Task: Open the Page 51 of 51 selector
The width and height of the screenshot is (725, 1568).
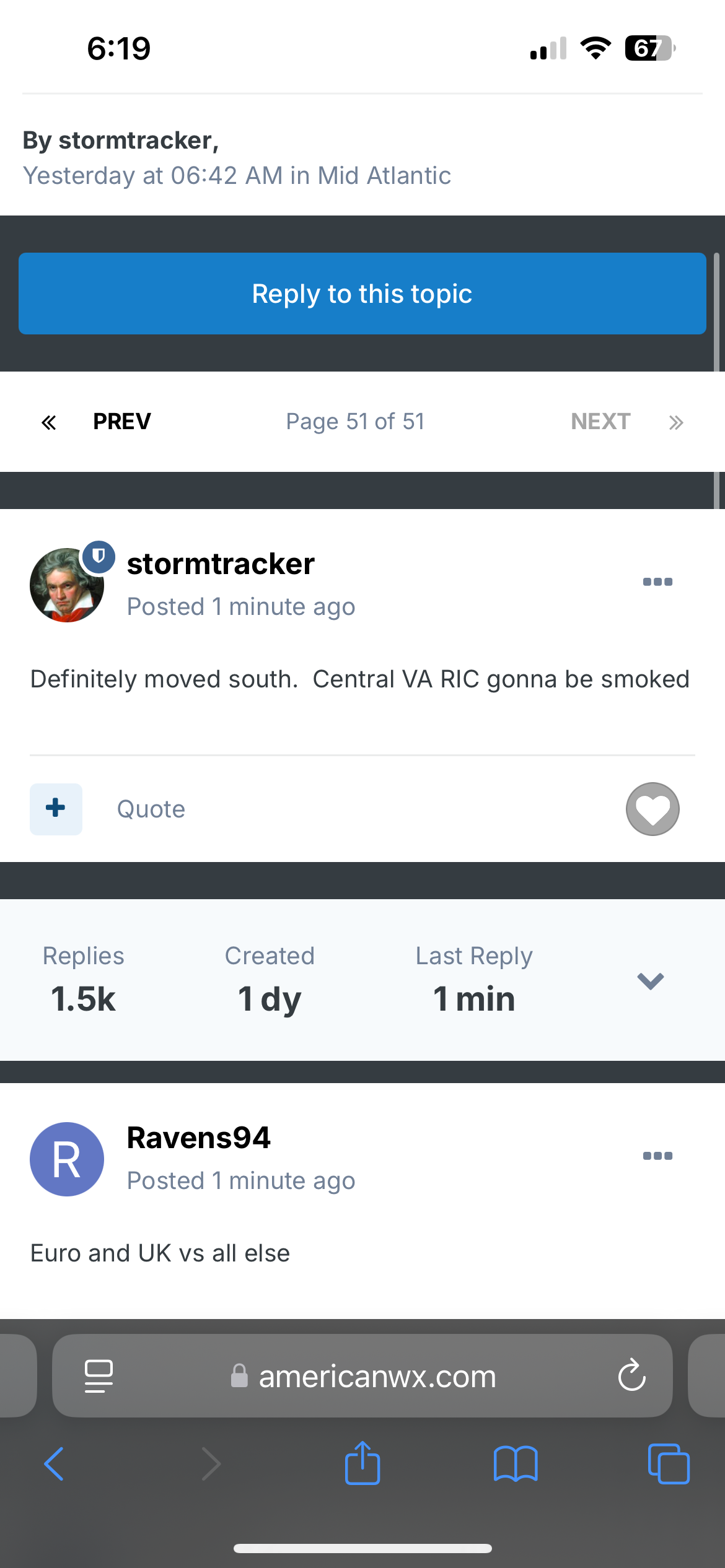Action: point(355,422)
